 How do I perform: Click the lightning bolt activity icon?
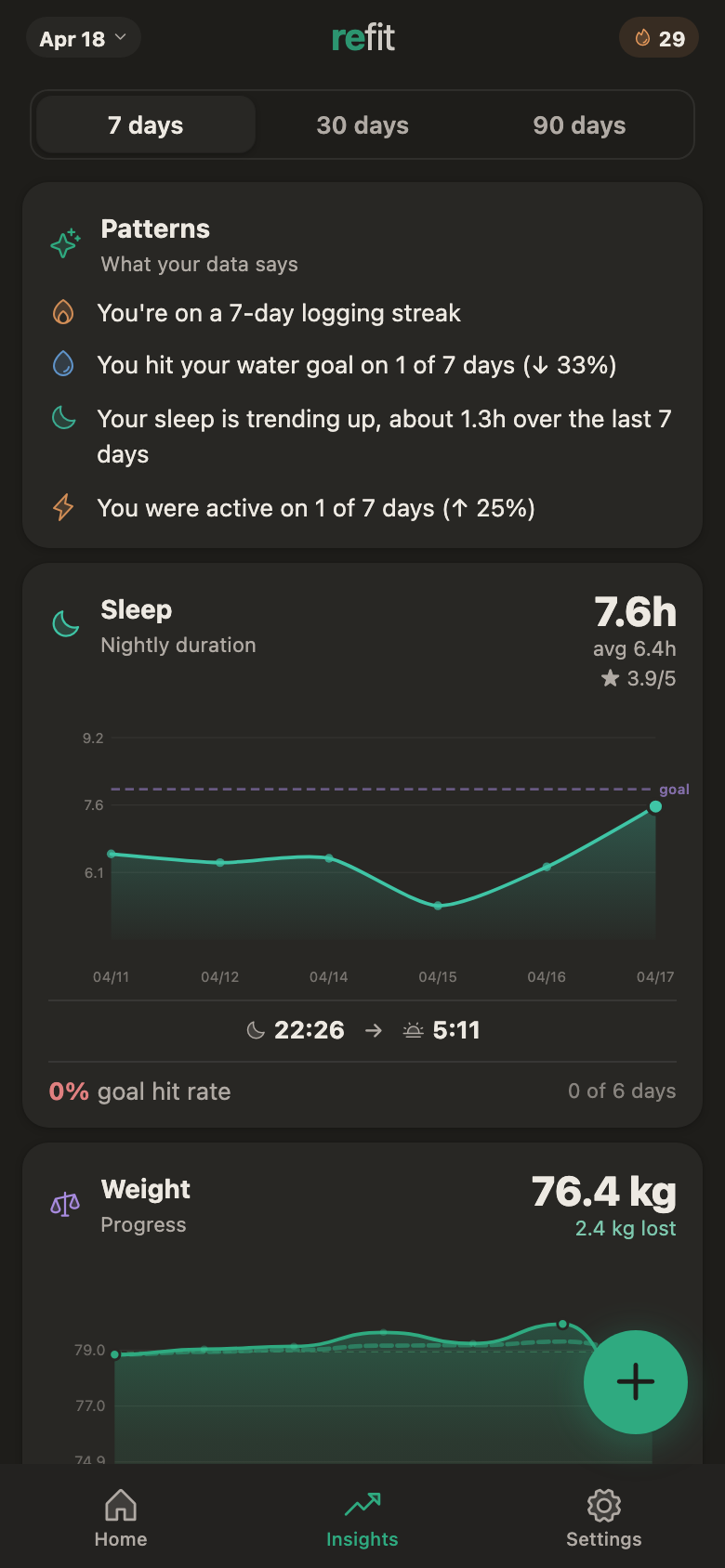(62, 507)
